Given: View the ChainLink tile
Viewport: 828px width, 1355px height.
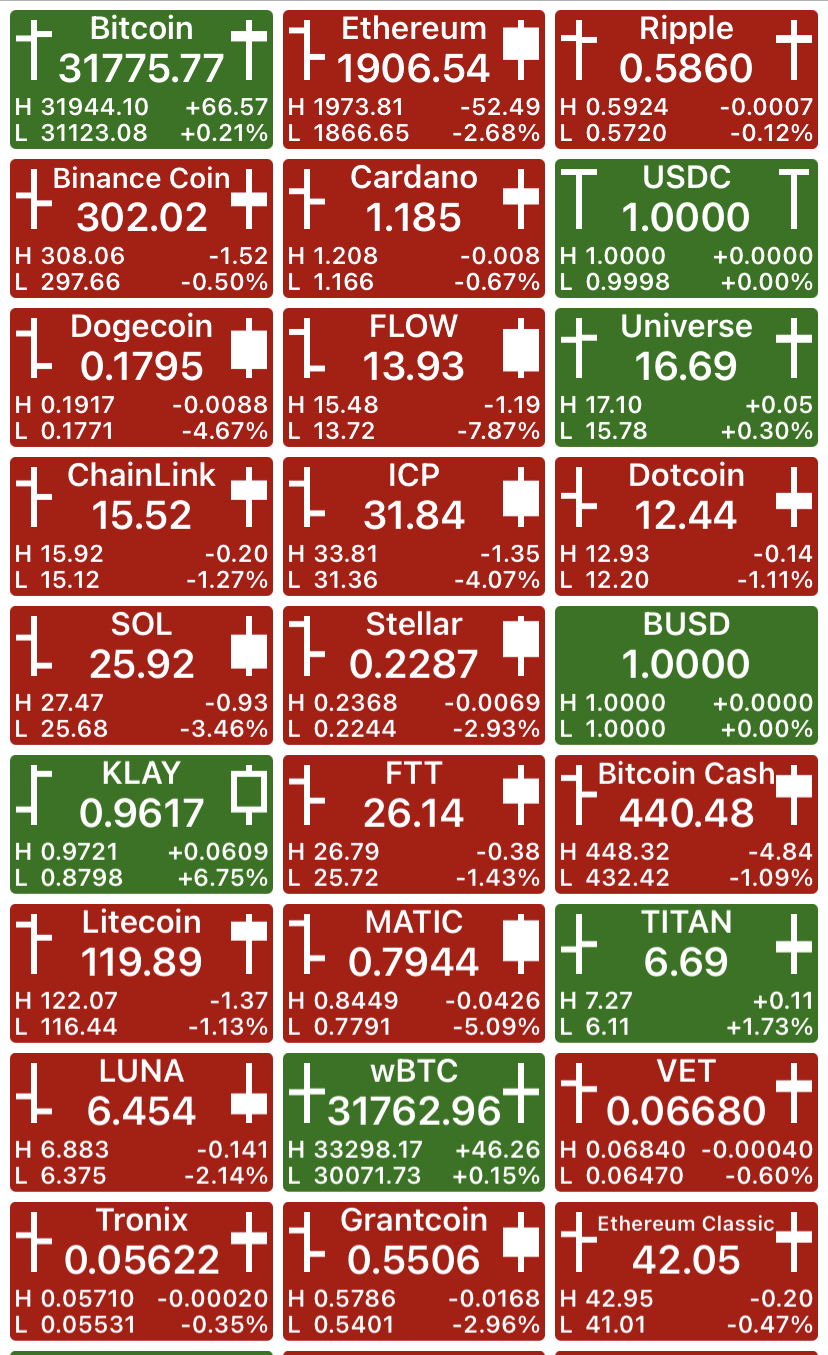Looking at the screenshot, I should (x=141, y=527).
